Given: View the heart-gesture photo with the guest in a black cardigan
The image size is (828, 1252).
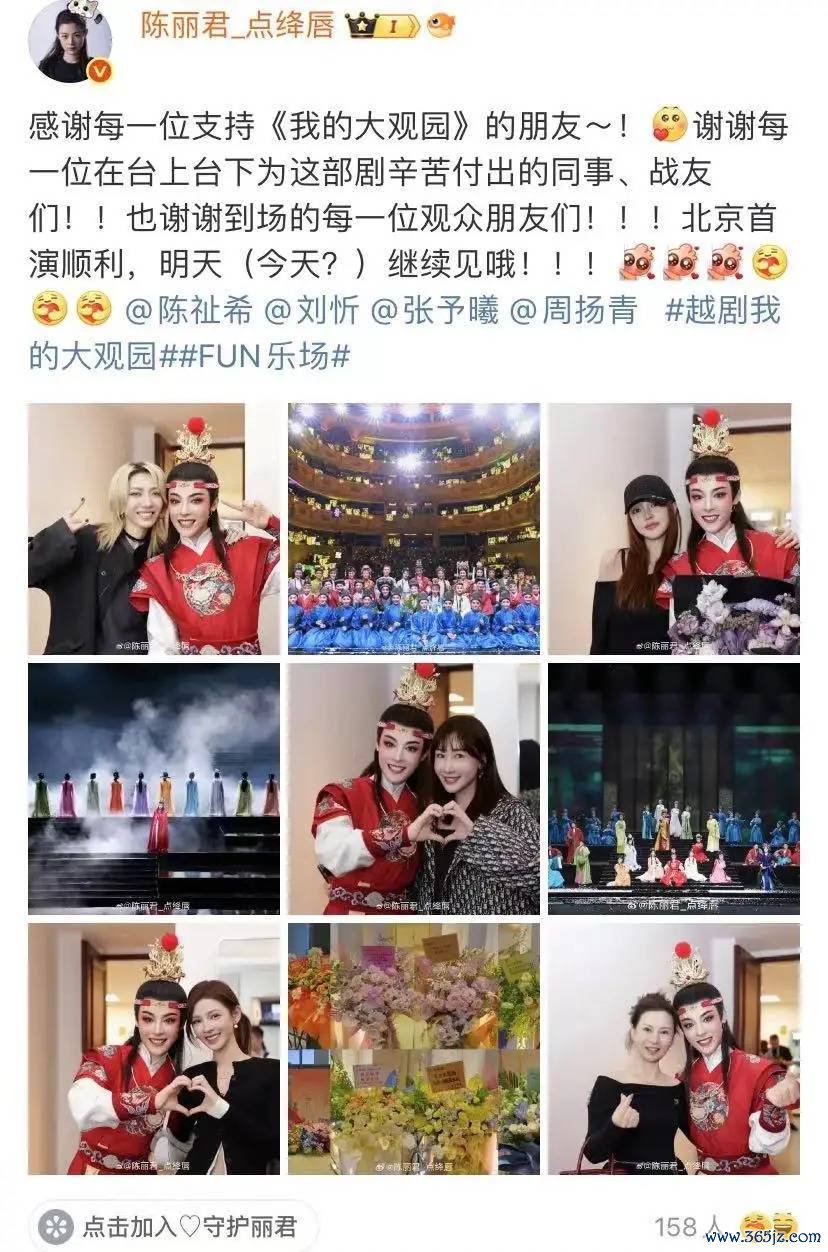Looking at the screenshot, I should [x=154, y=1048].
